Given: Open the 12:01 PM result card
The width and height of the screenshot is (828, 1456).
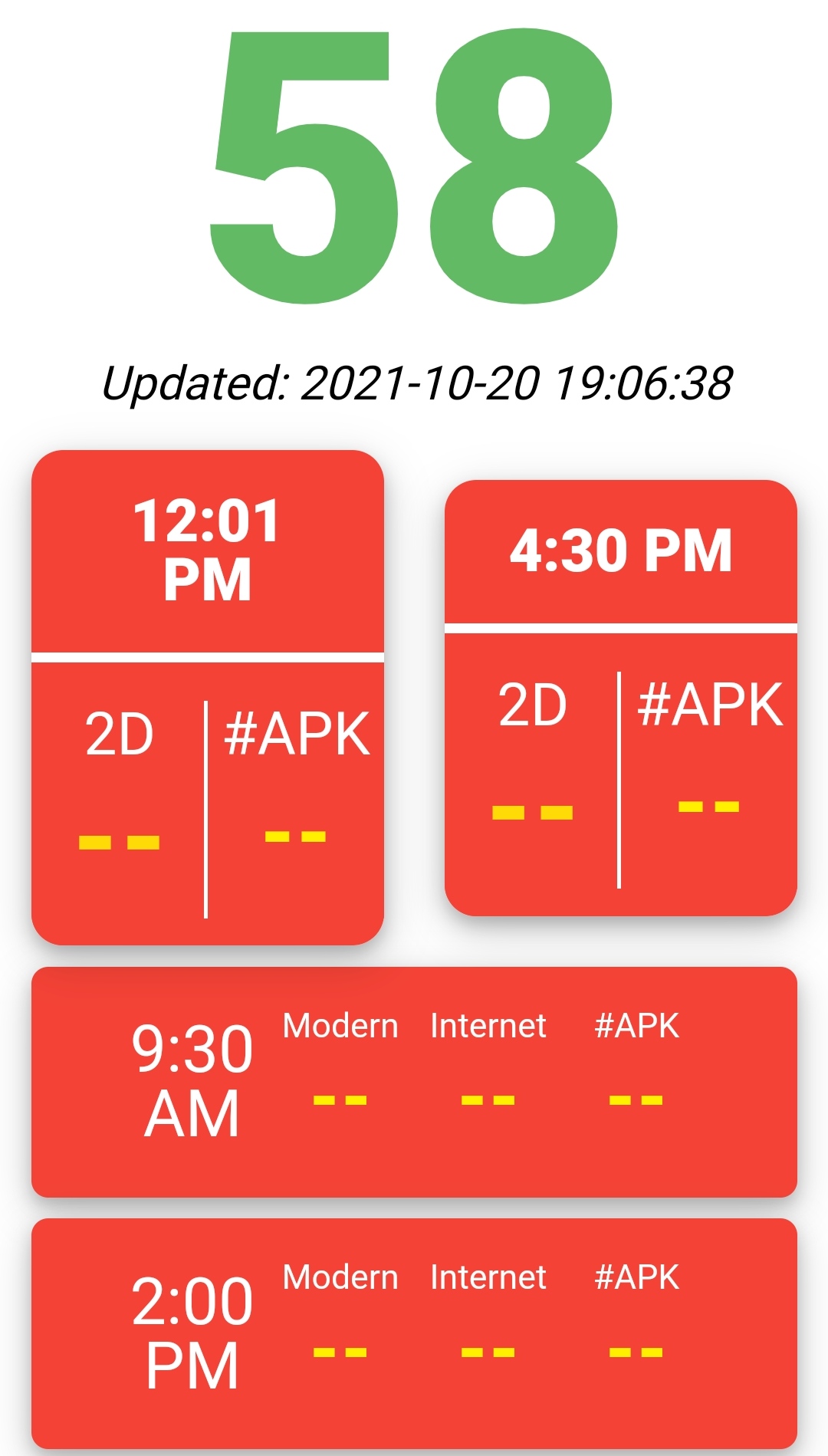Looking at the screenshot, I should [x=207, y=697].
